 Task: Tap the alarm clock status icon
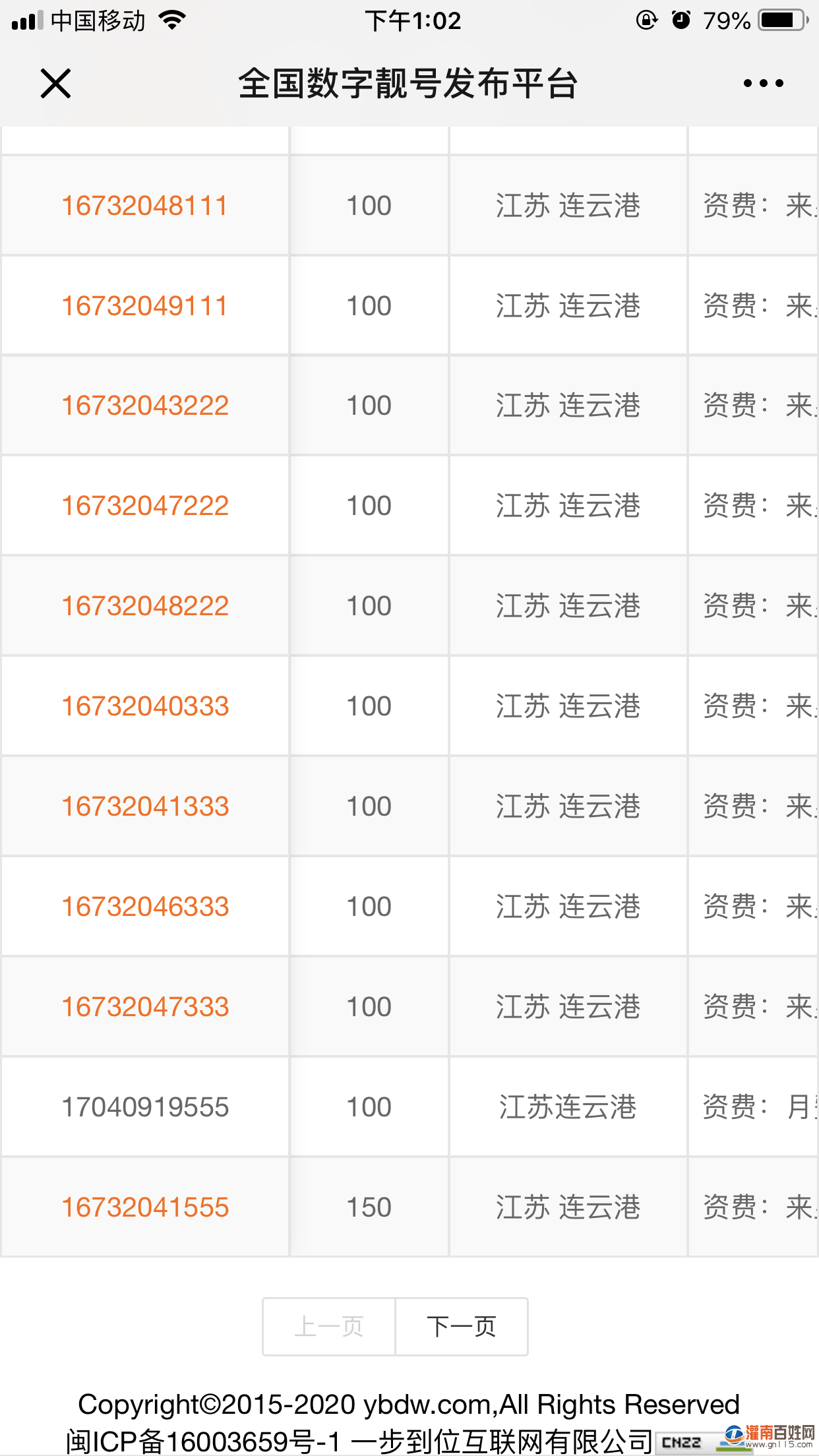[681, 20]
